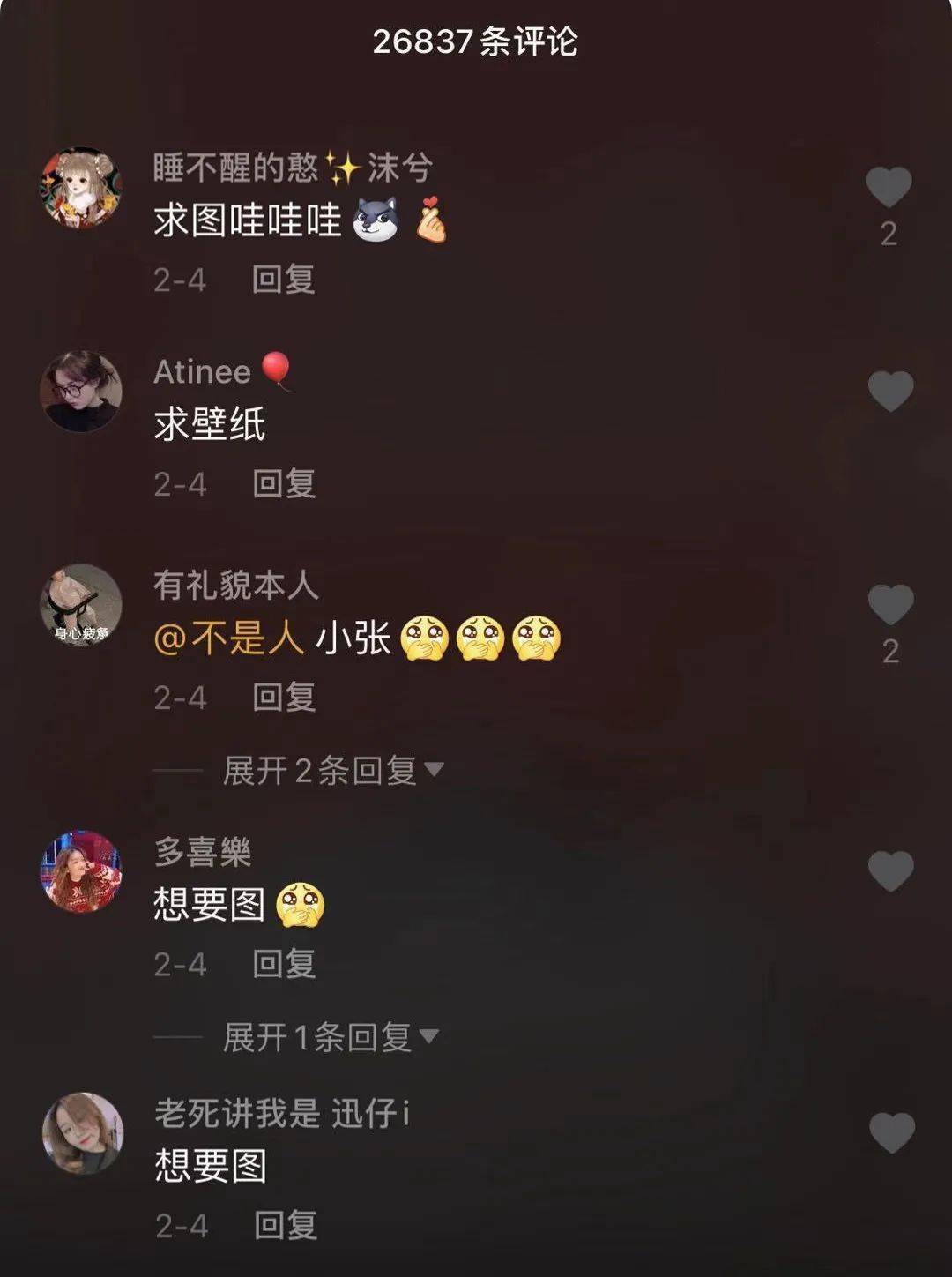
Task: Open 老死讲我是 迅仔i's avatar
Action: [83, 1133]
